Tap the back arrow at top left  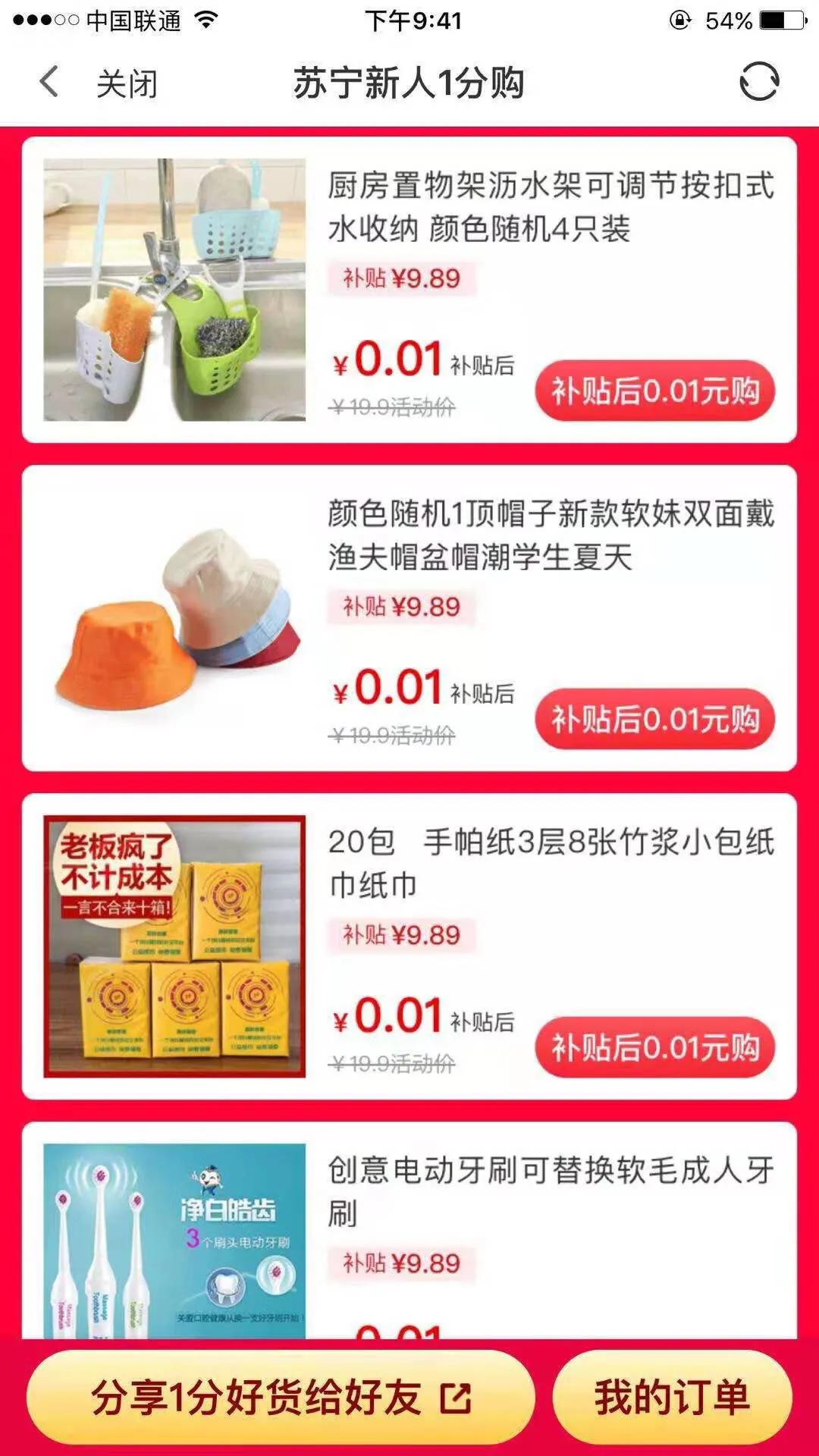pyautogui.click(x=49, y=83)
